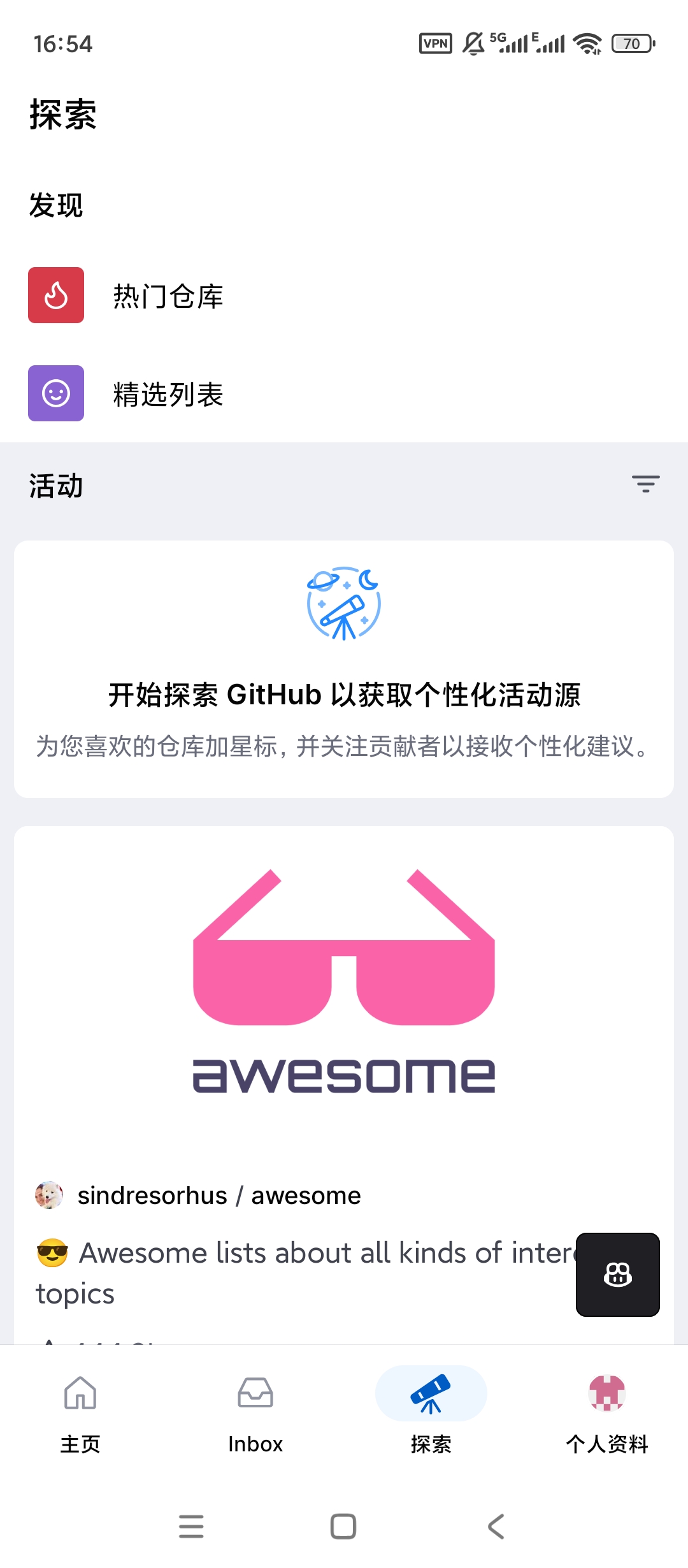Toggle the VPN status indicator
This screenshot has height=1568, width=688.
(x=434, y=43)
